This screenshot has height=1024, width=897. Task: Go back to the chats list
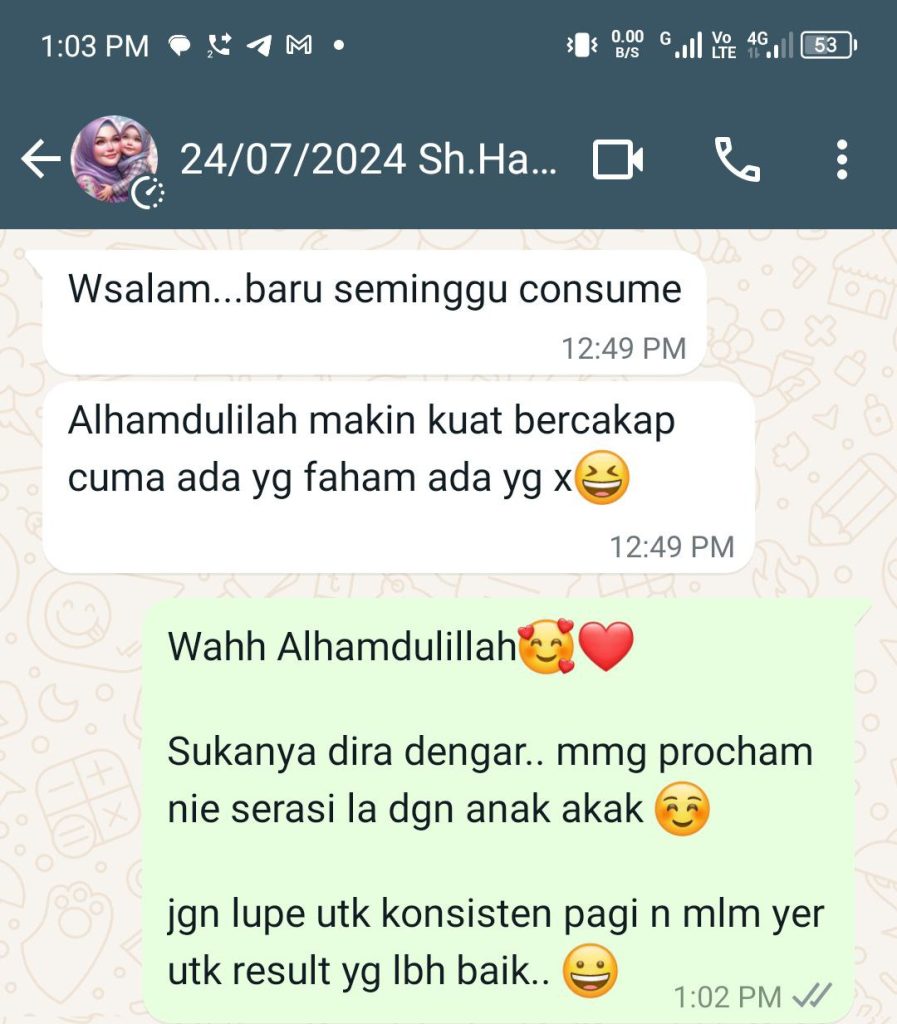click(40, 159)
